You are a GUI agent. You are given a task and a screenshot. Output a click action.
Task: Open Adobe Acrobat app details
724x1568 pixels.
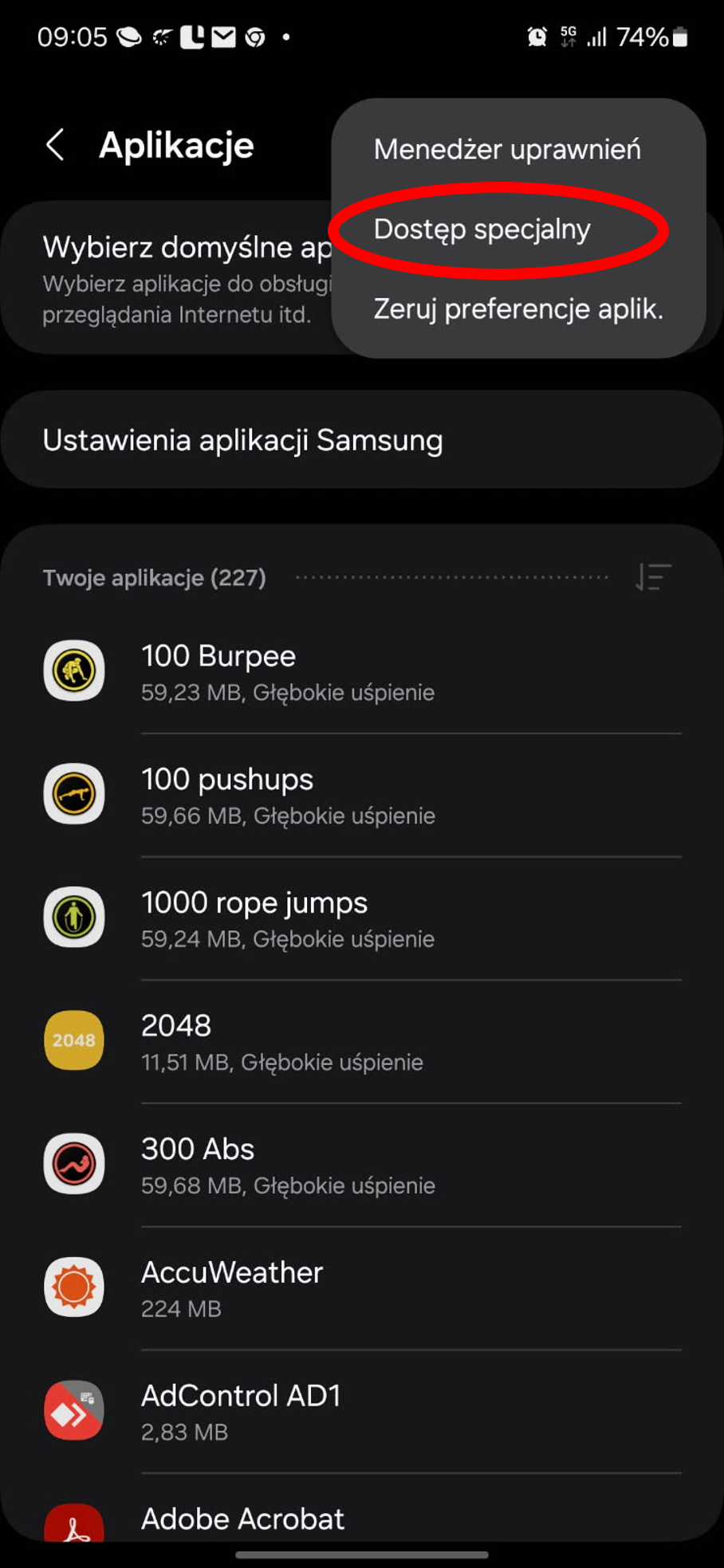coord(362,1511)
